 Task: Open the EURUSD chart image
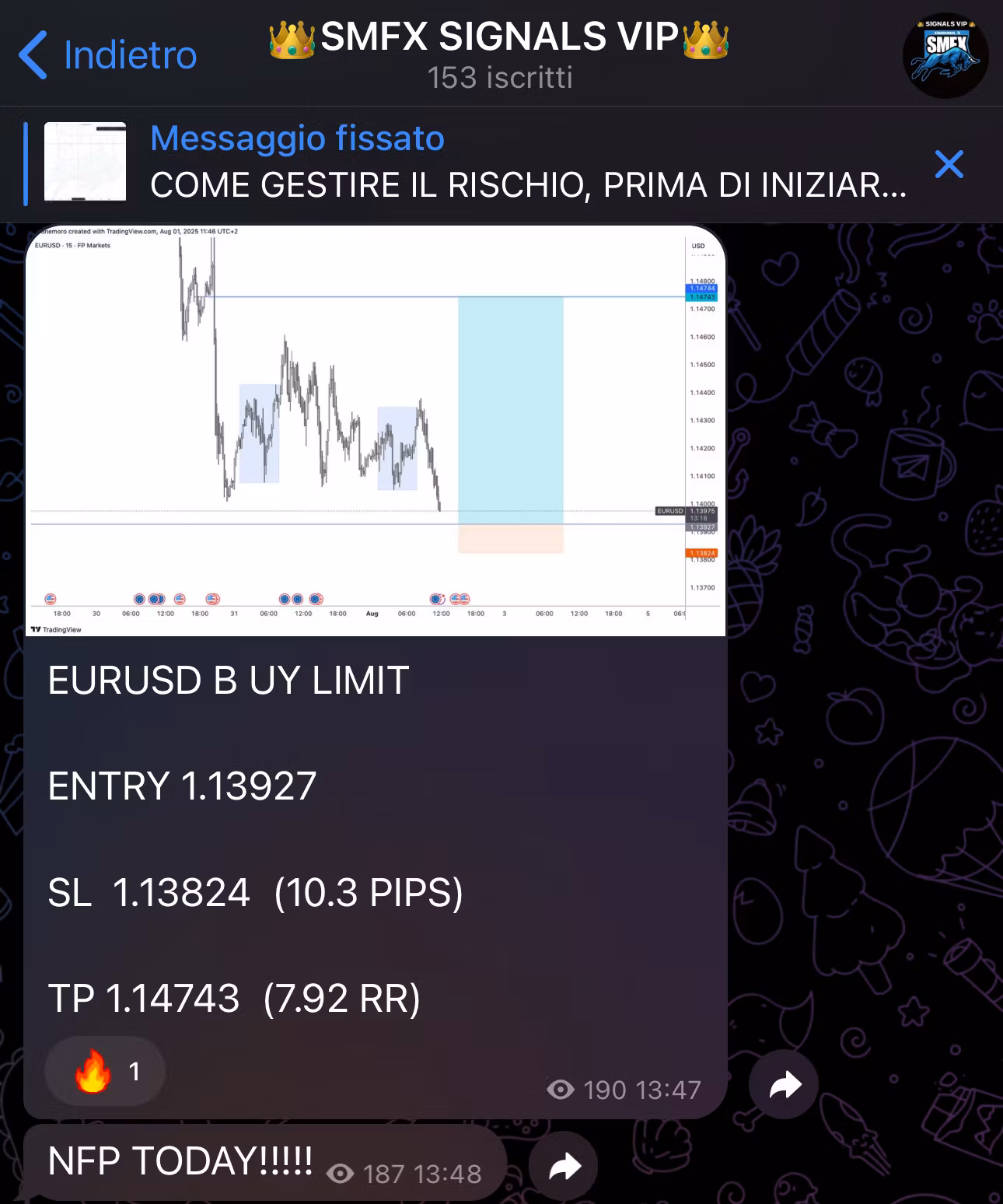point(375,430)
